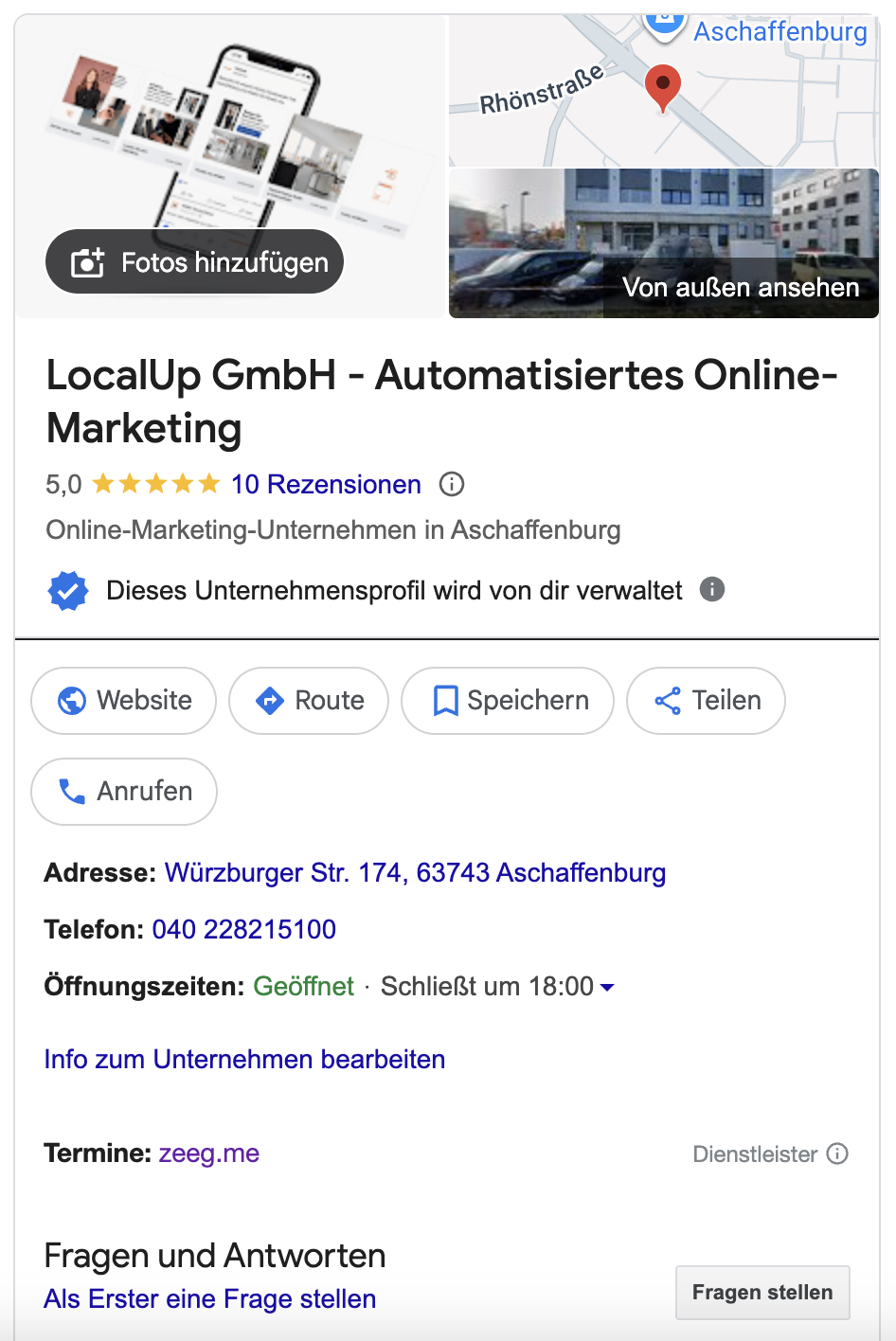Tap the Fotos hinzufügen button
This screenshot has width=896, height=1341.
(194, 262)
